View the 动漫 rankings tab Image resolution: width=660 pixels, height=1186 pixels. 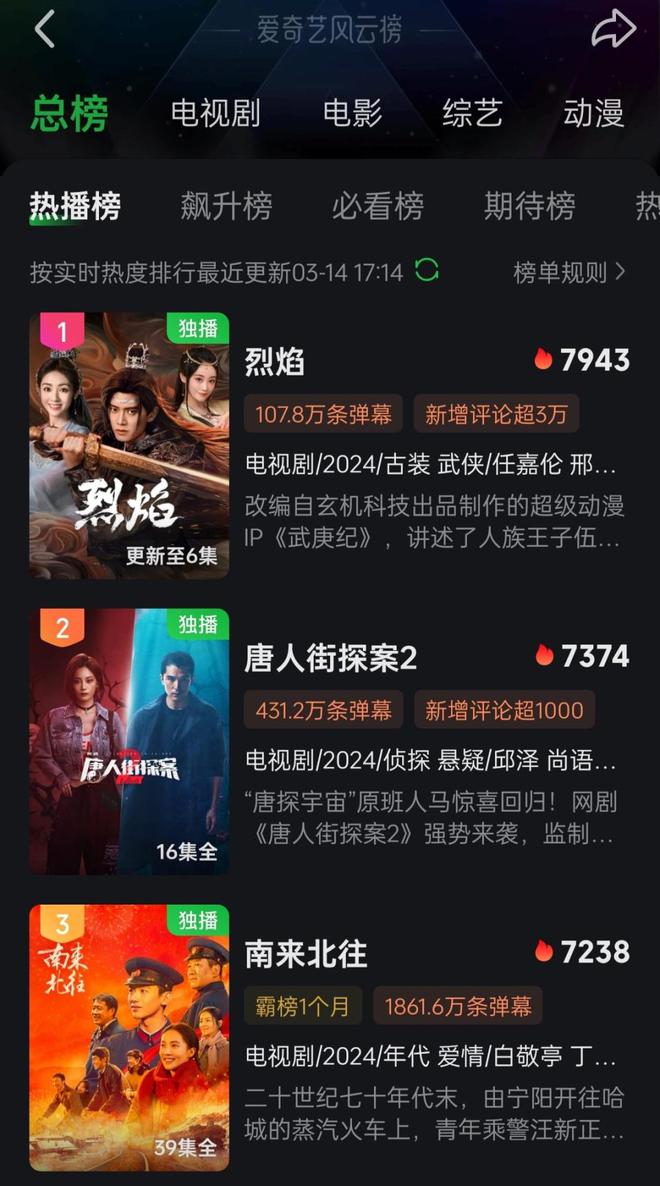(593, 114)
